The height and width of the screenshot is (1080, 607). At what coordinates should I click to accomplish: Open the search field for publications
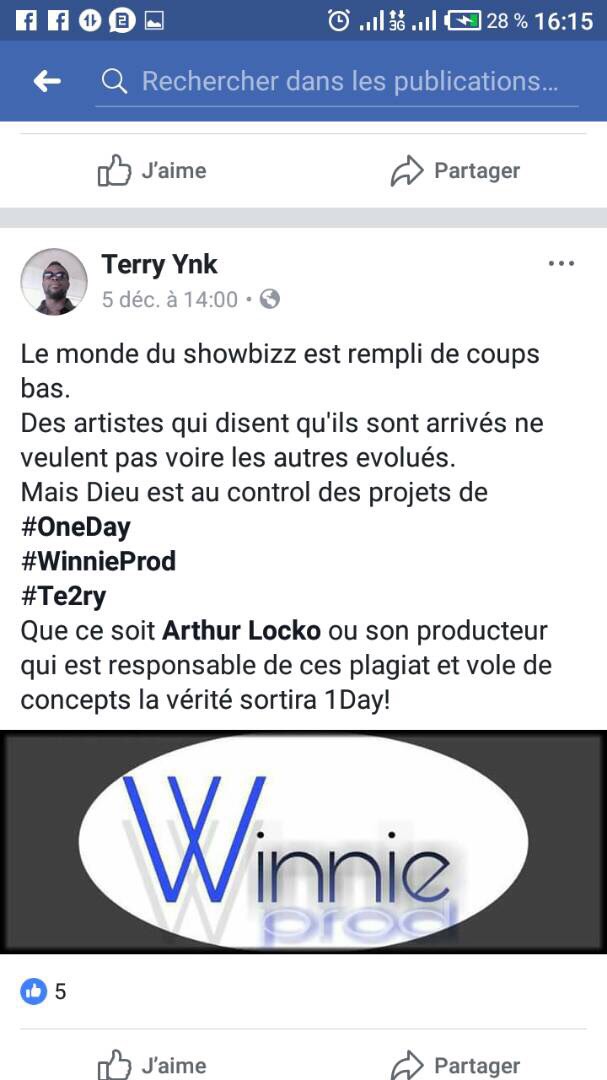coord(340,82)
